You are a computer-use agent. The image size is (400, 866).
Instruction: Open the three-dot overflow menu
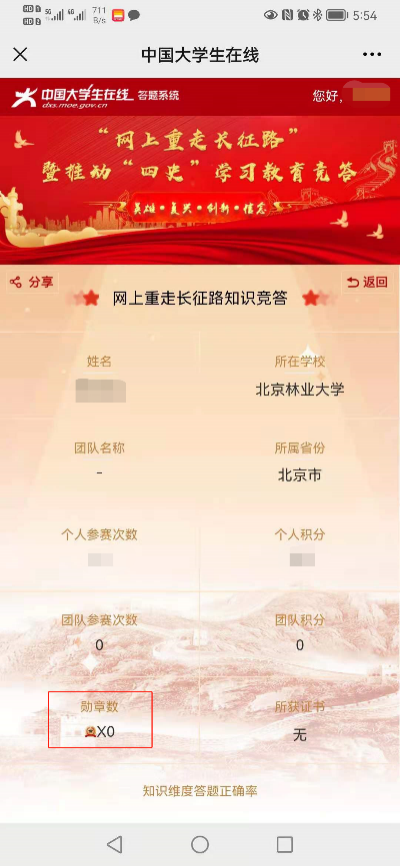[372, 55]
